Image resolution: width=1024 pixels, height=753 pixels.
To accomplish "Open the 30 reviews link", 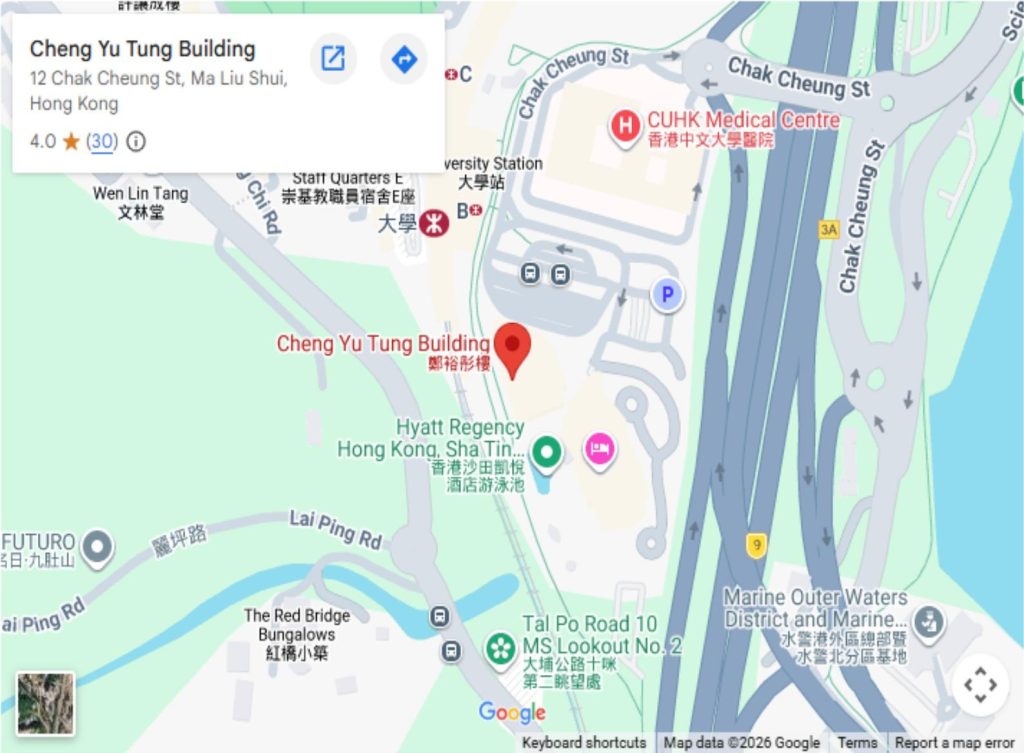I will click(102, 141).
